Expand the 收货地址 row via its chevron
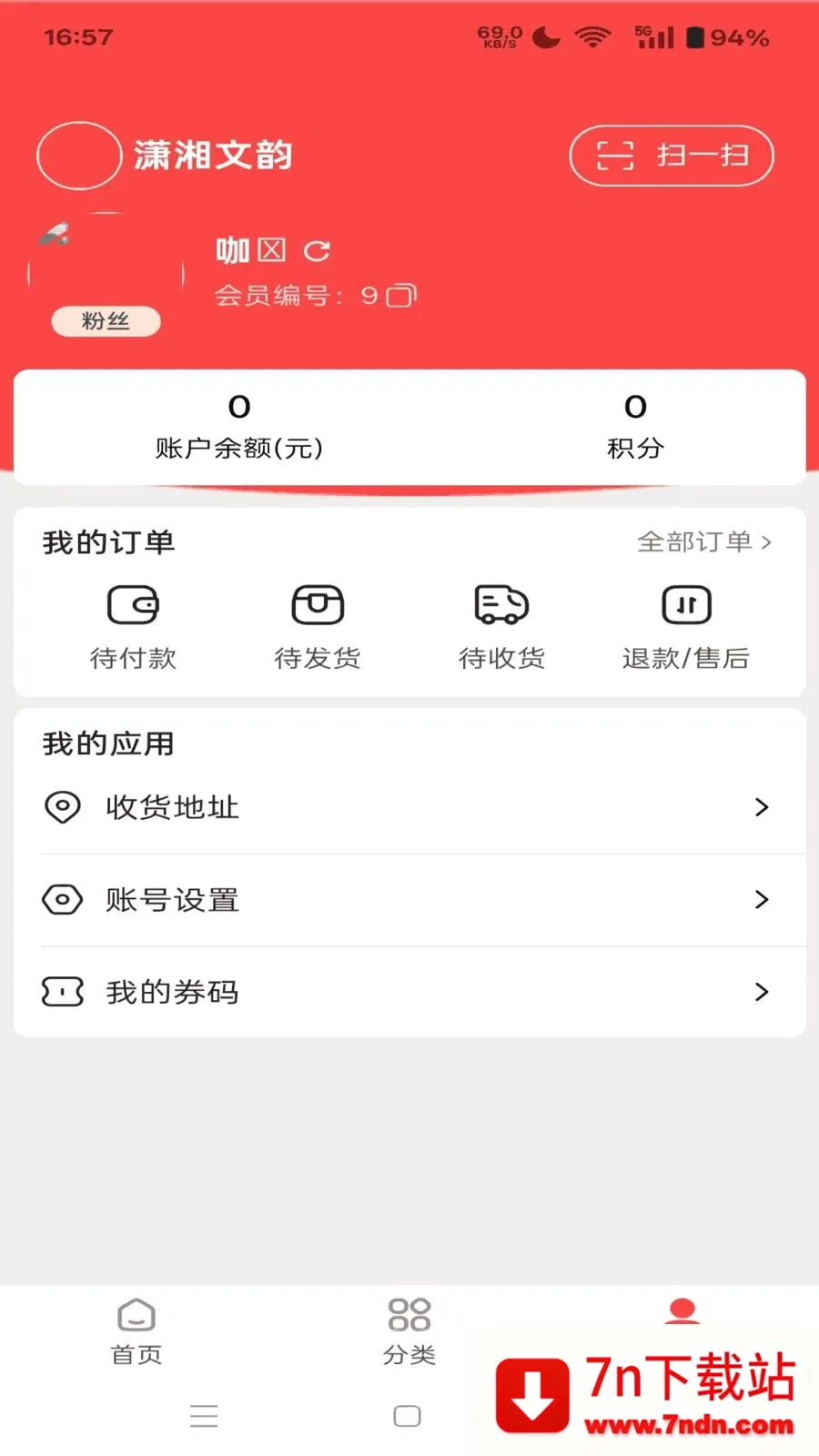This screenshot has height=1456, width=819. coord(762,807)
